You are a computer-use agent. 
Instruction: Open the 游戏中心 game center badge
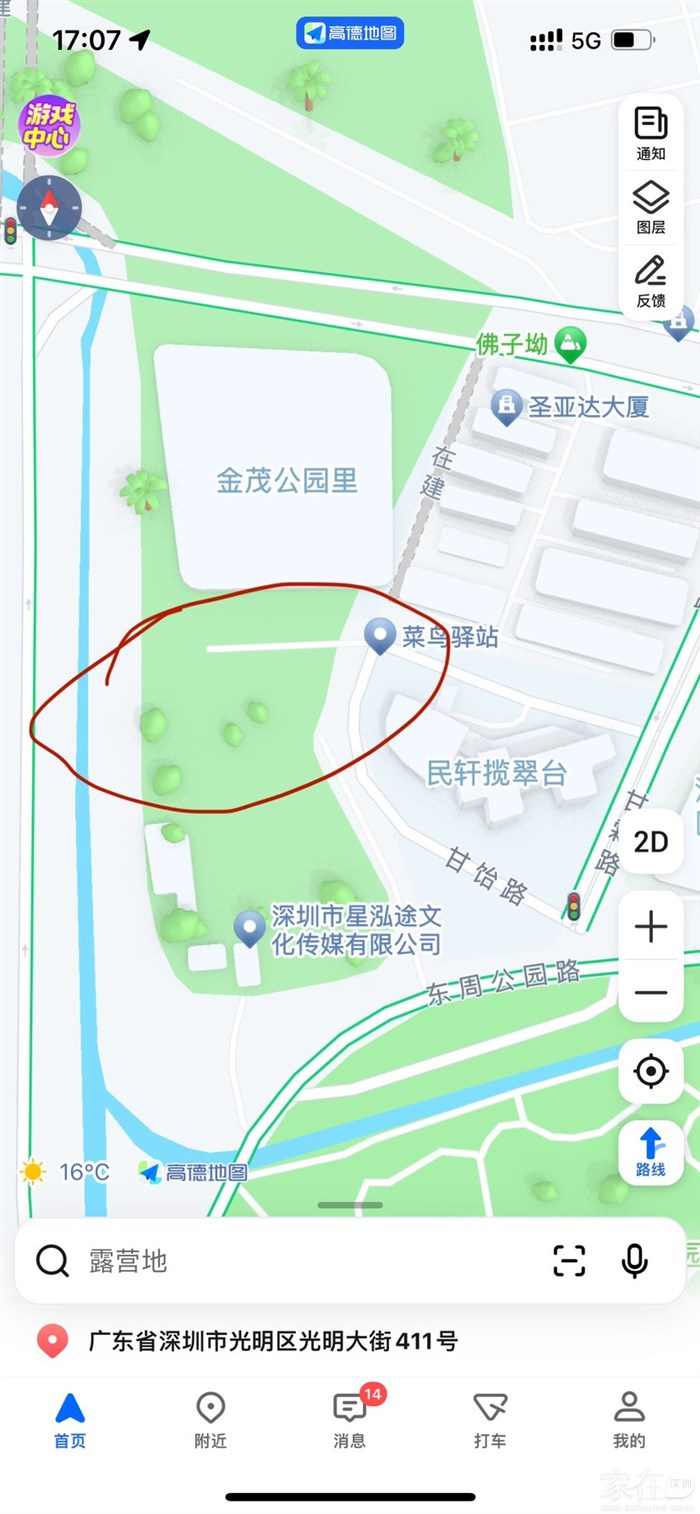coord(48,128)
